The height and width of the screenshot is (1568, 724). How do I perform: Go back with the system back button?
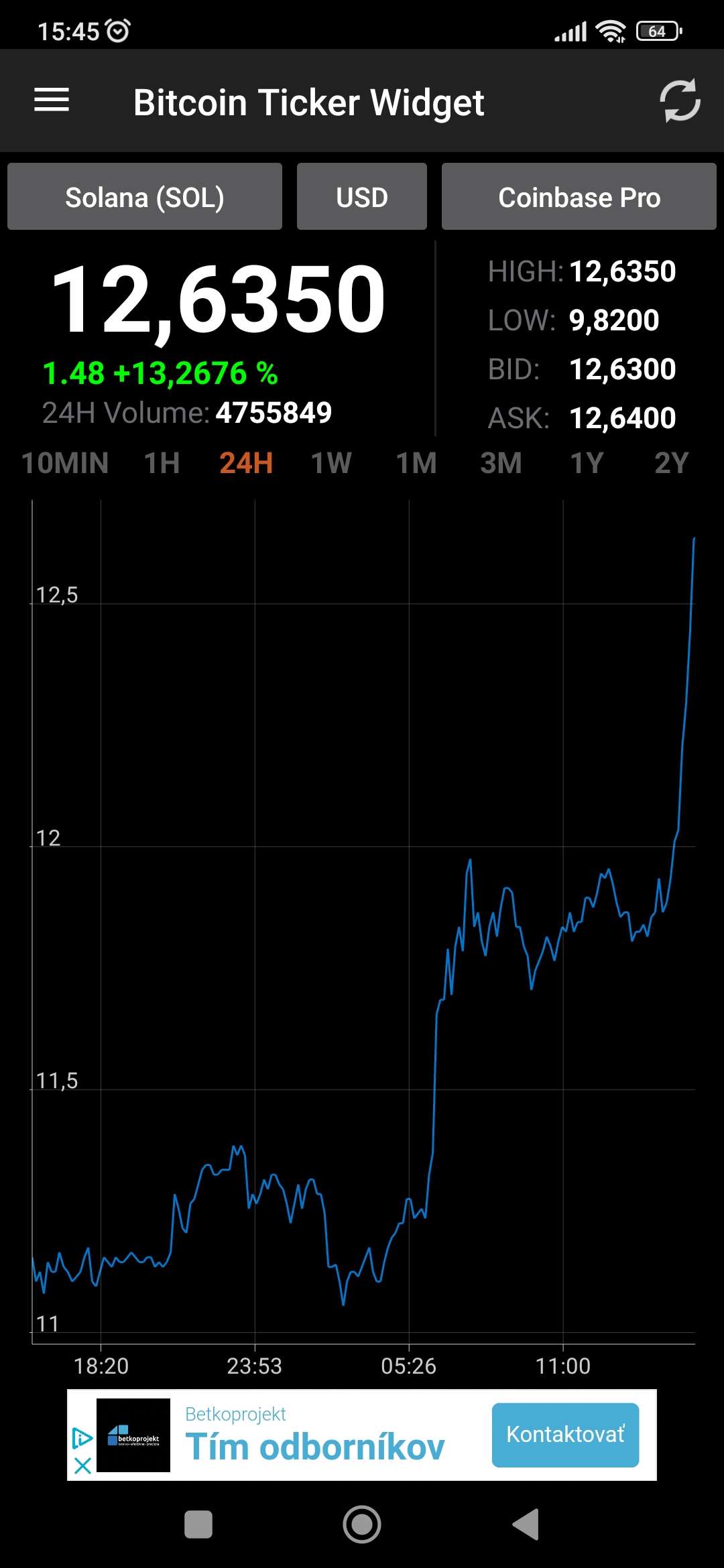click(x=526, y=1524)
